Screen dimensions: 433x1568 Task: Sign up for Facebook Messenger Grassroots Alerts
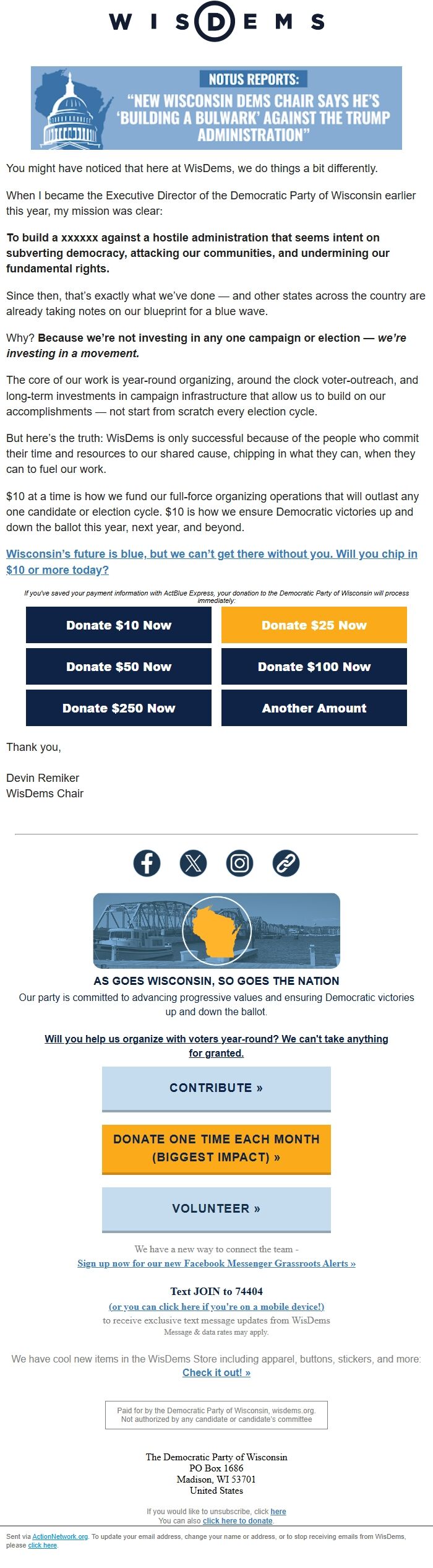pyautogui.click(x=216, y=1263)
